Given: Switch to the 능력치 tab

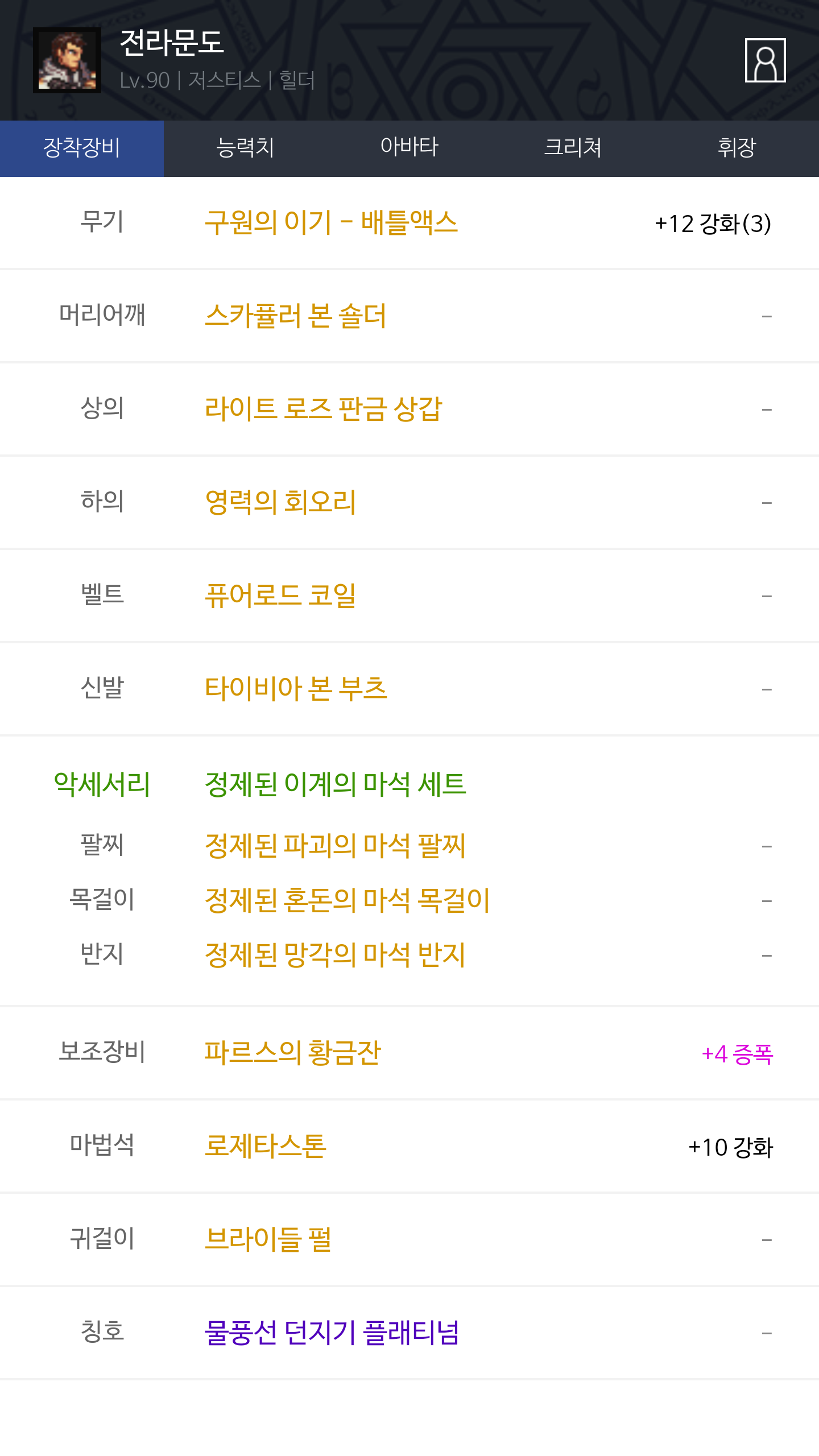Looking at the screenshot, I should pyautogui.click(x=246, y=148).
